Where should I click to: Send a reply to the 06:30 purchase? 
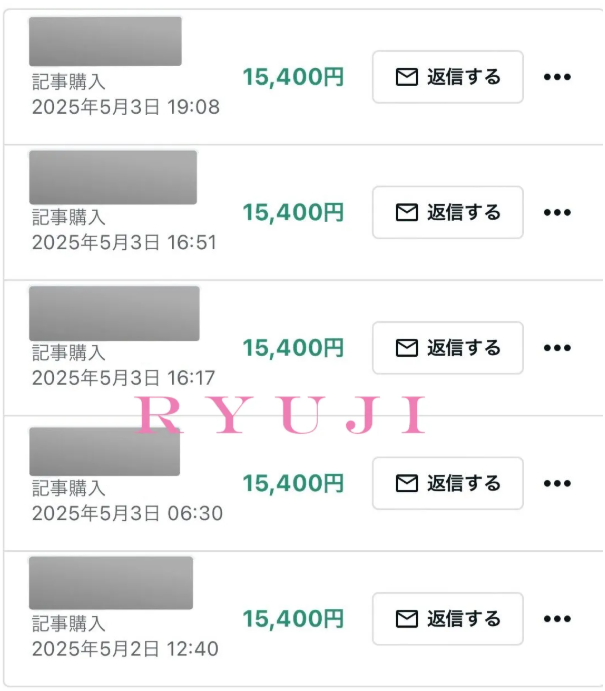point(447,483)
